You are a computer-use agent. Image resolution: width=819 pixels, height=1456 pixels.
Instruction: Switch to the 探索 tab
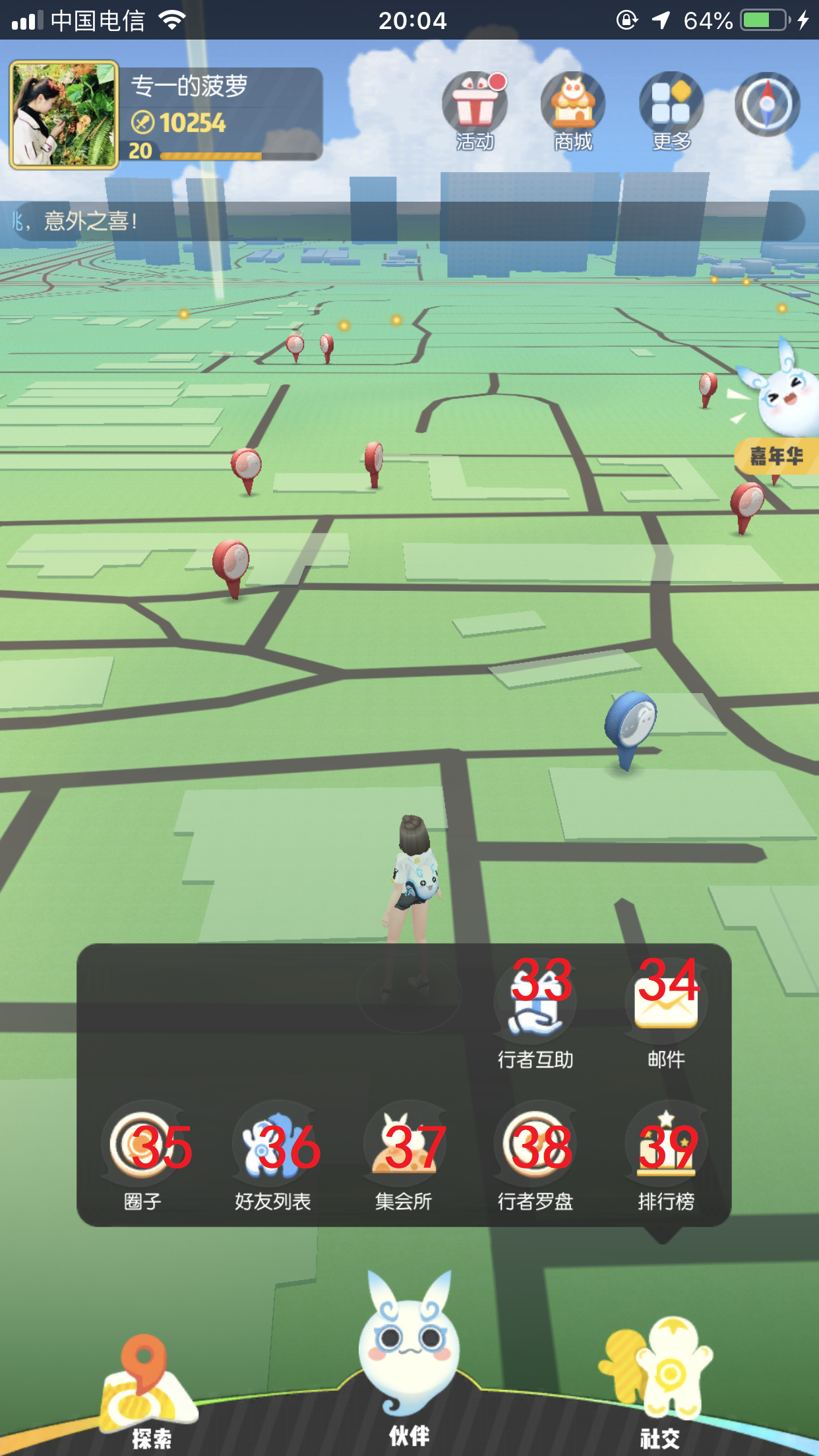[x=149, y=1391]
